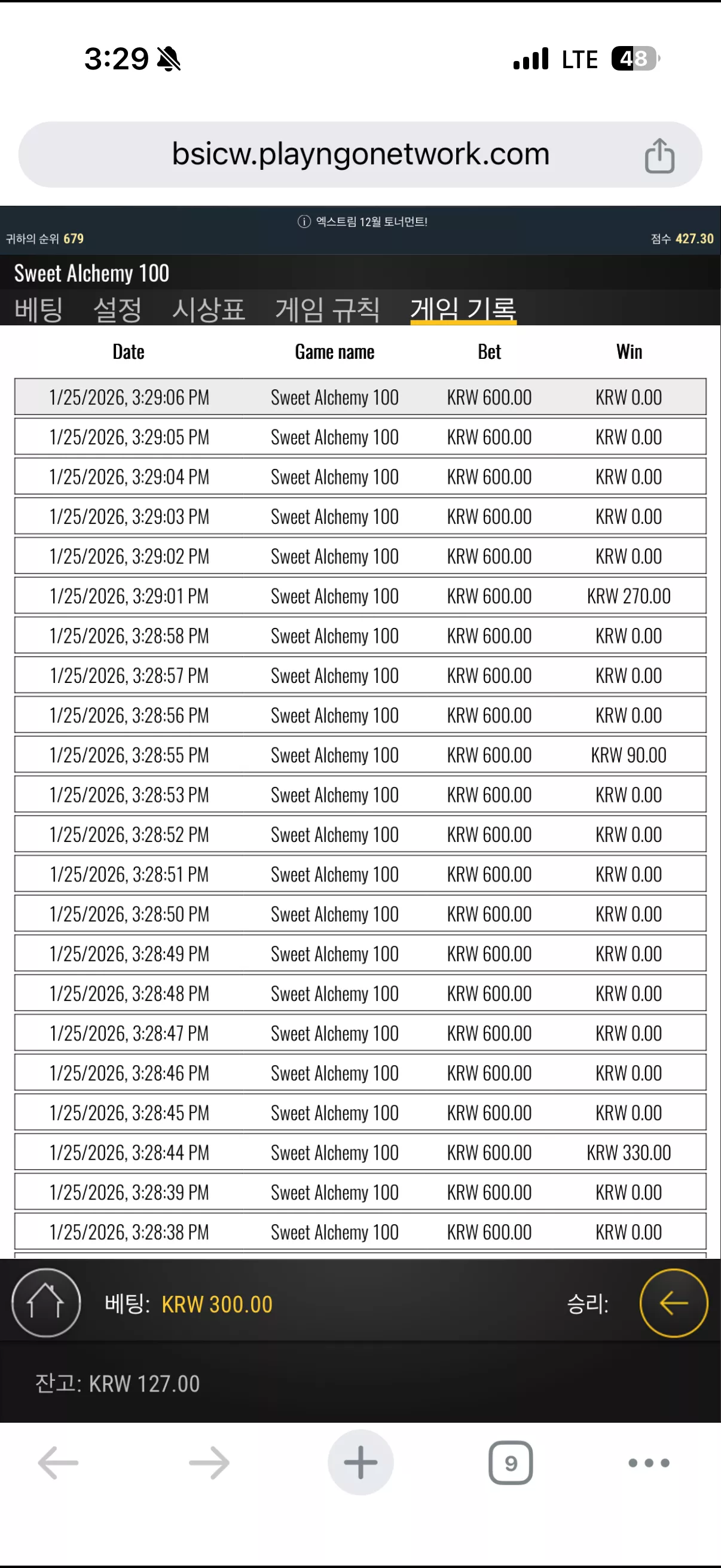Open the 3:29:01 PM record with KRW 270.00 win
The image size is (721, 1568).
(360, 595)
